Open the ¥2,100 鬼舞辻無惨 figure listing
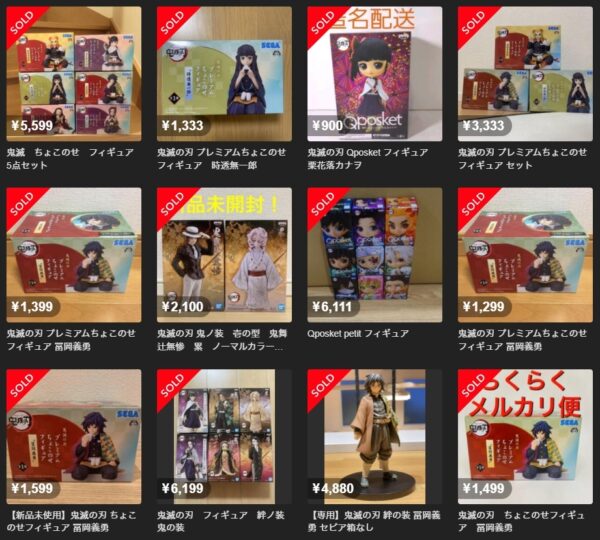Screen dimensions: 600x540 [x=224, y=254]
